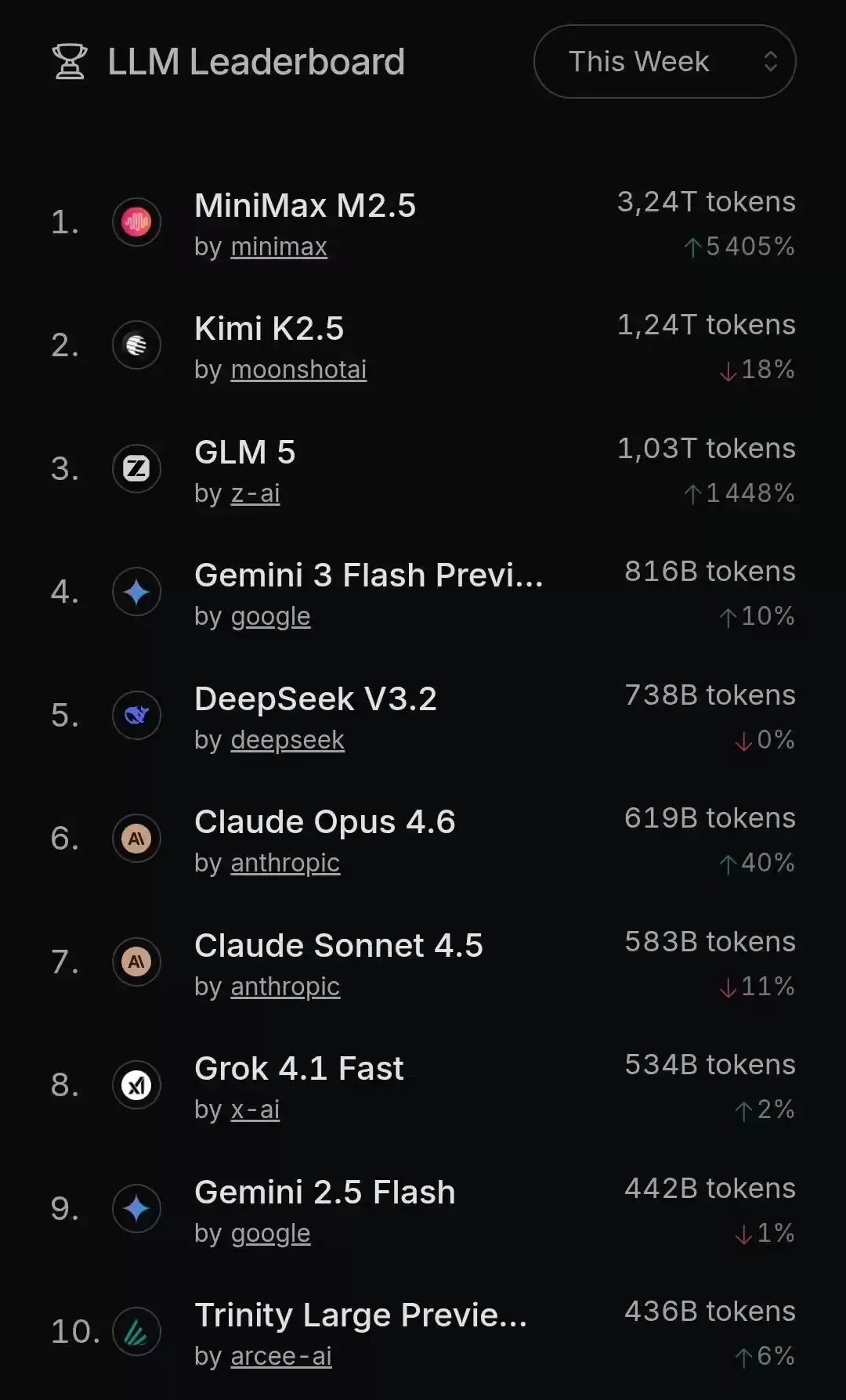This screenshot has height=1400, width=846.
Task: Visit the deepseek provider link
Action: (287, 740)
